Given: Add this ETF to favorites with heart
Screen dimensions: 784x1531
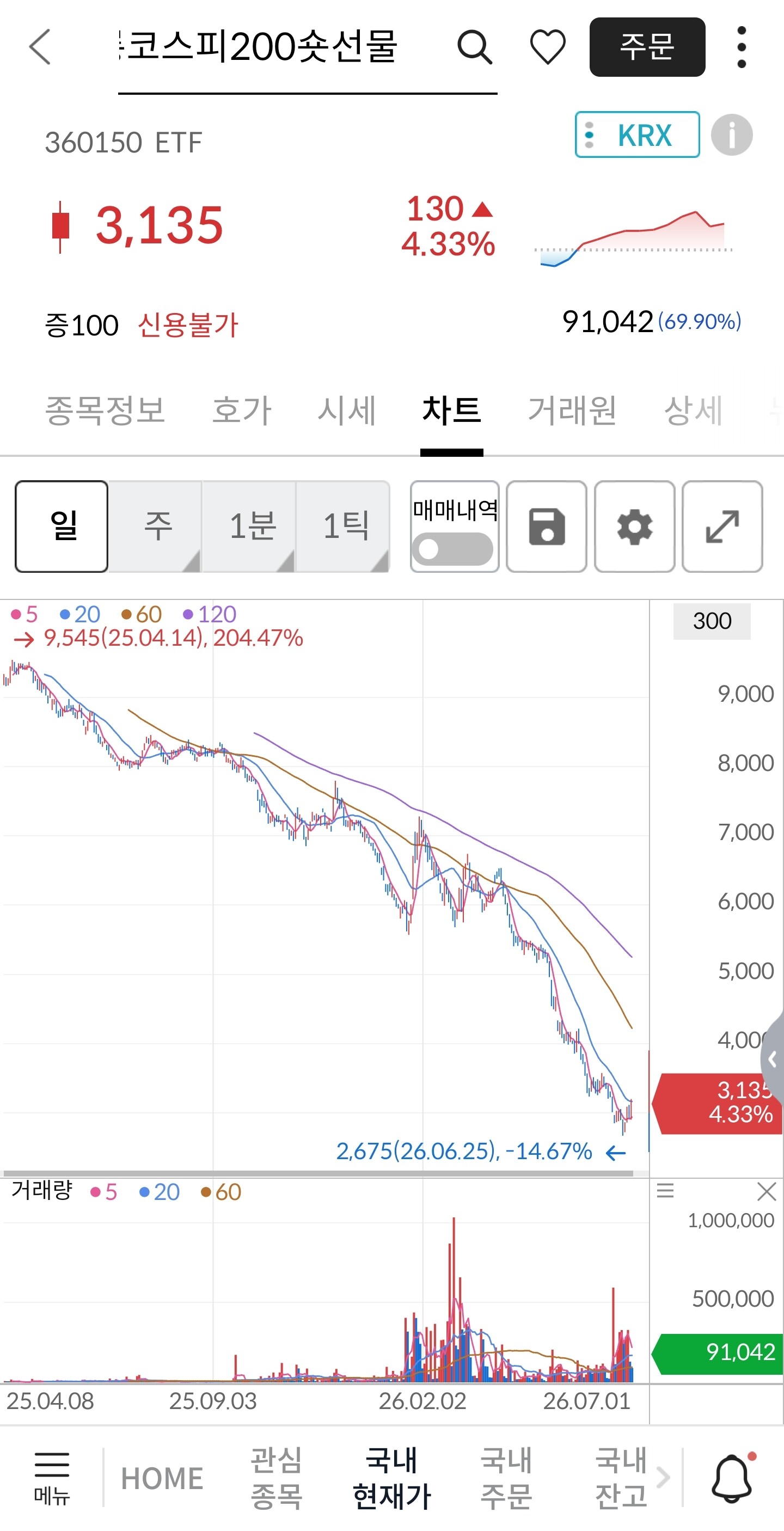Looking at the screenshot, I should click(547, 47).
